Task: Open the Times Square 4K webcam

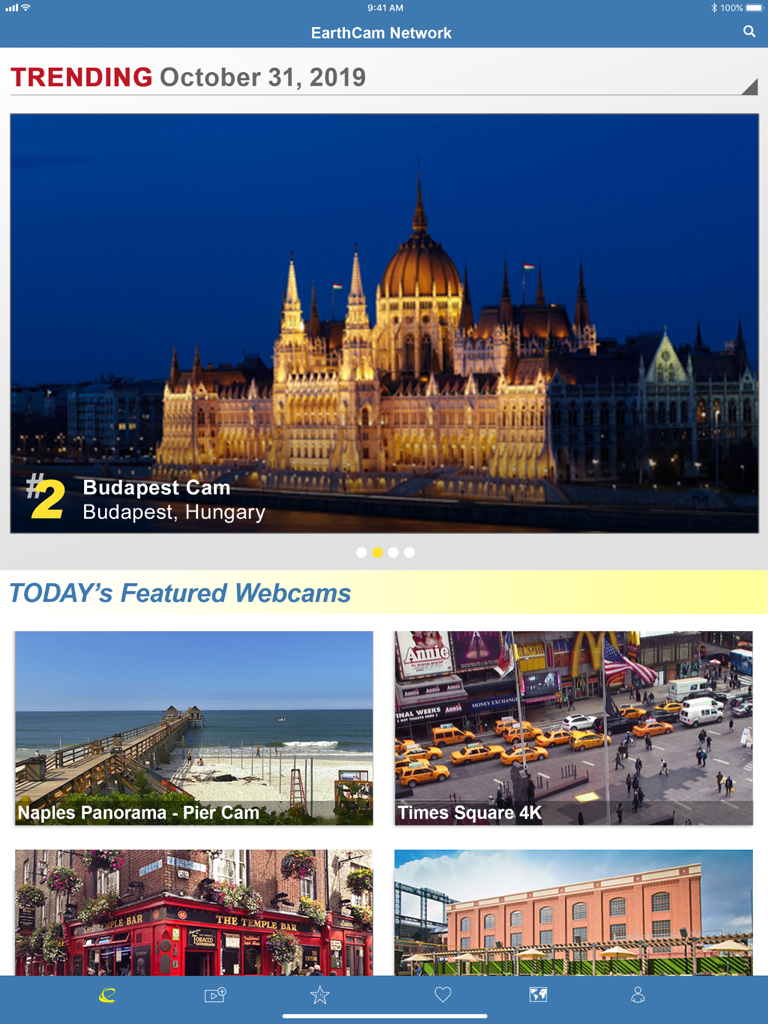Action: coord(574,728)
